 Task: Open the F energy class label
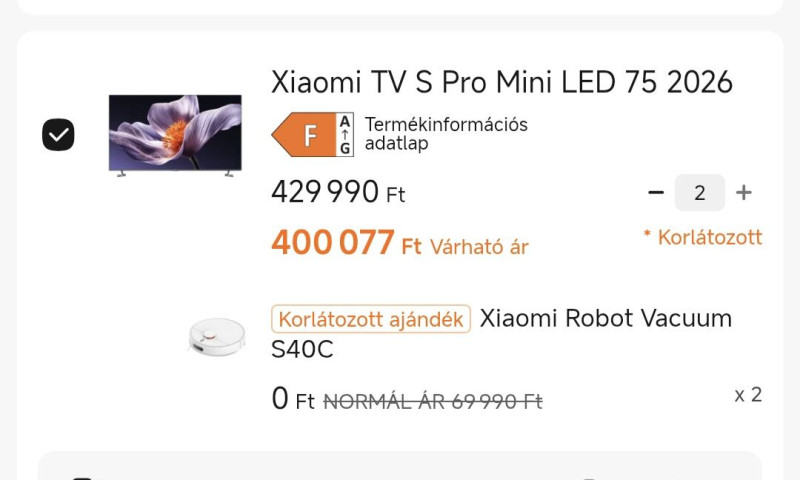point(312,134)
